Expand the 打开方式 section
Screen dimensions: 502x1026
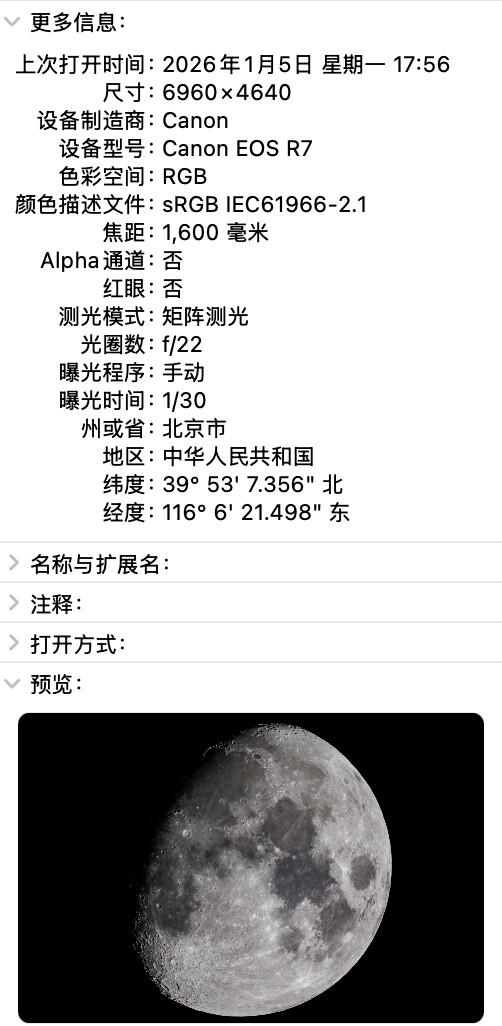[13, 643]
